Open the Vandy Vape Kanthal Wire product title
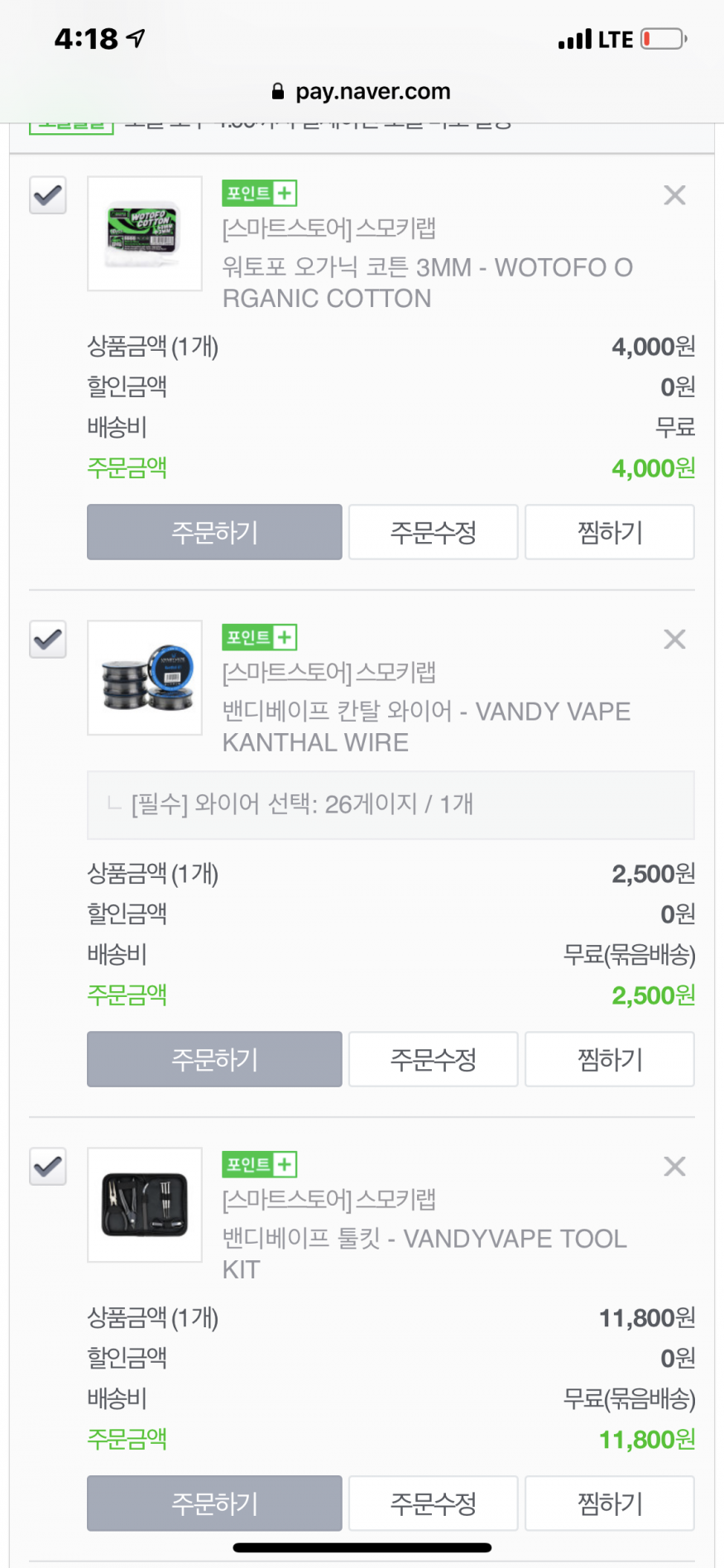 (427, 726)
